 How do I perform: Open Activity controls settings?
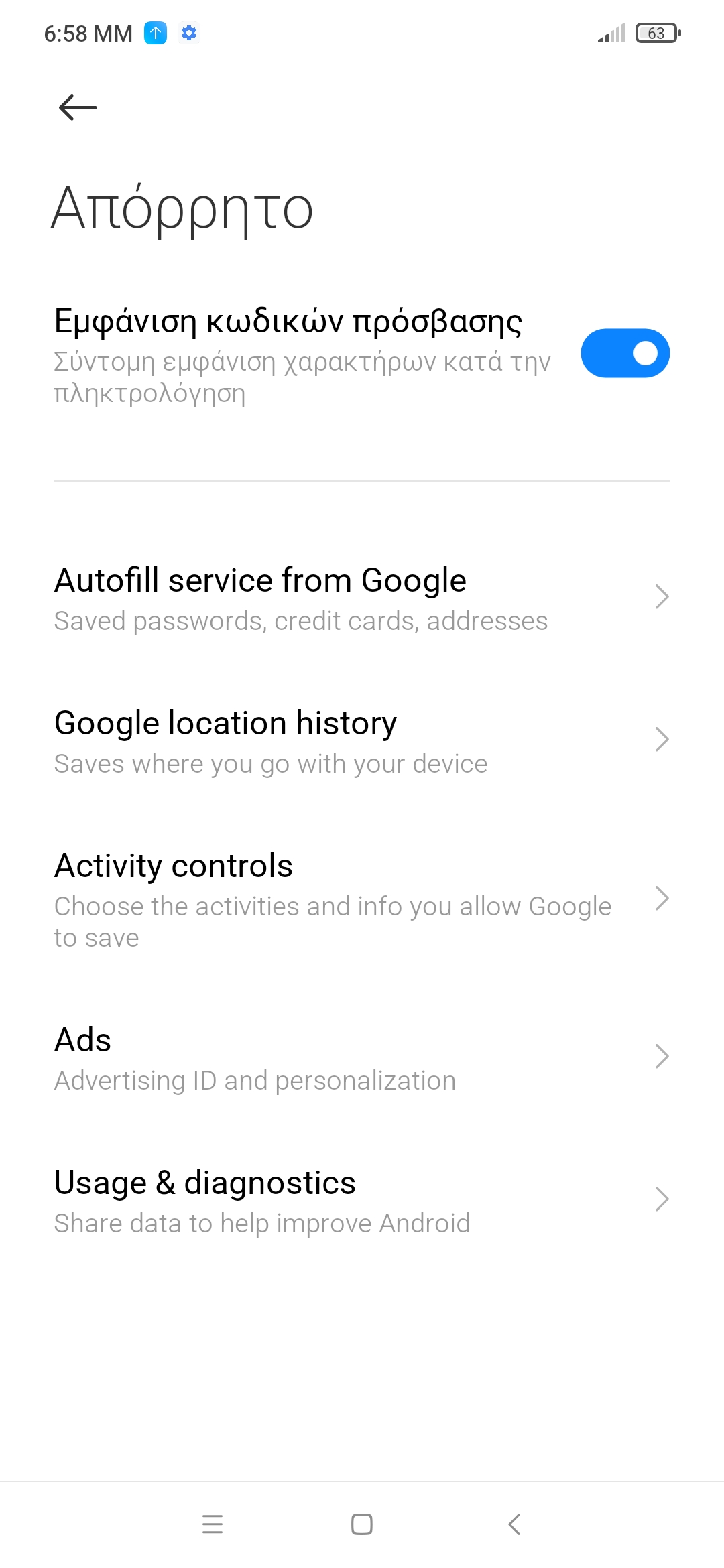tap(362, 899)
